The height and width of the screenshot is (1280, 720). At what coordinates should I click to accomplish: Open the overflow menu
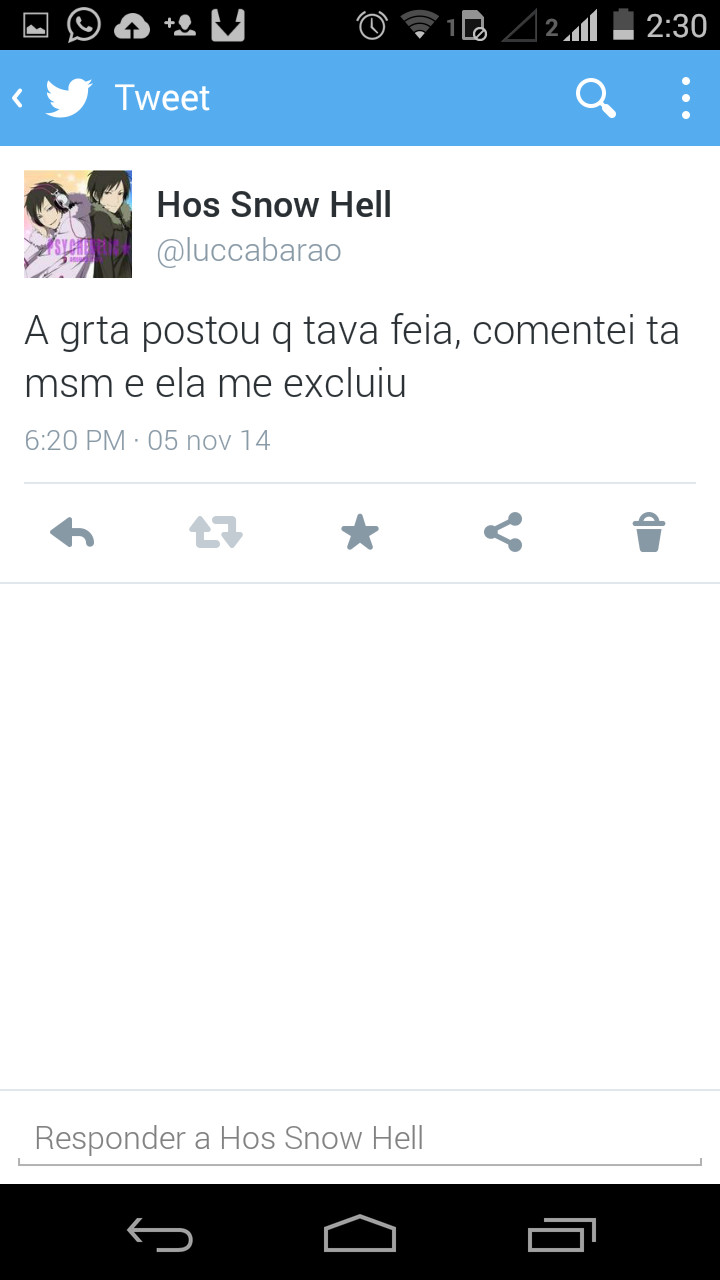tap(686, 98)
